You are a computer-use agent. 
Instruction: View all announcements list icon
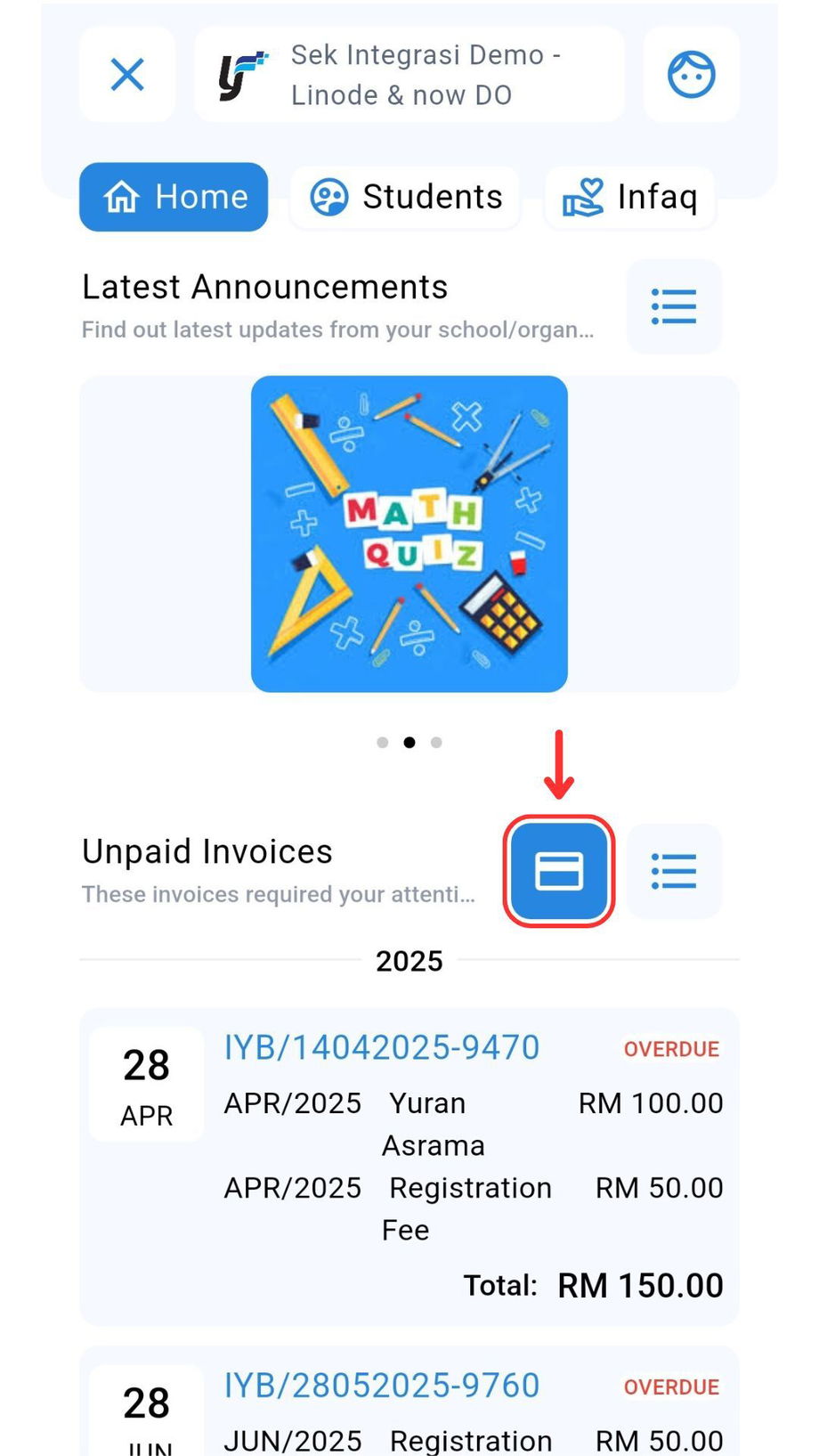point(674,306)
